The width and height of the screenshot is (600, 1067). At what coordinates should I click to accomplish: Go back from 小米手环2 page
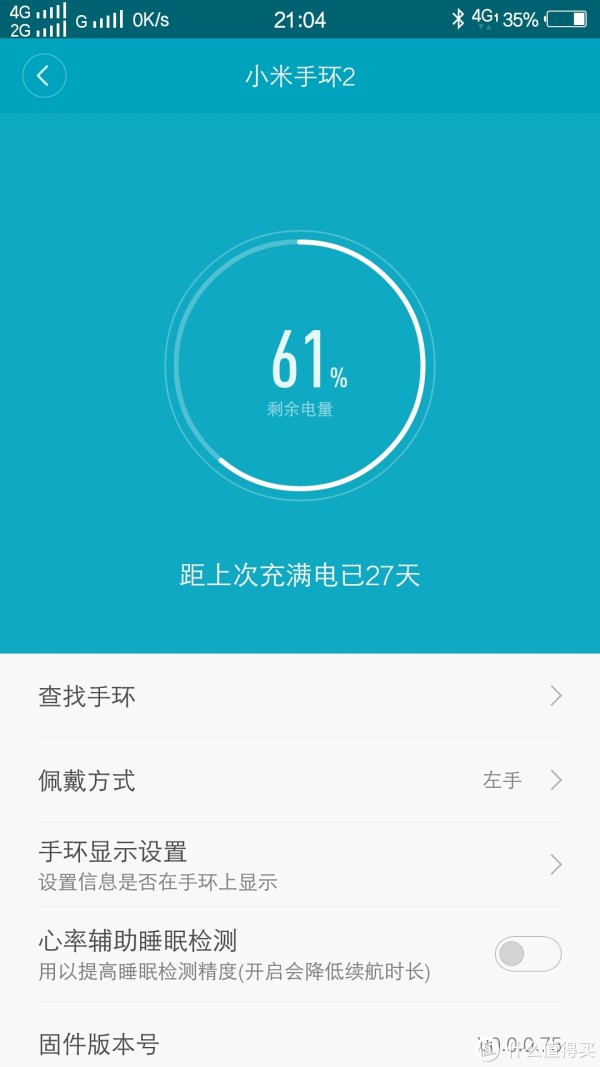pyautogui.click(x=44, y=76)
